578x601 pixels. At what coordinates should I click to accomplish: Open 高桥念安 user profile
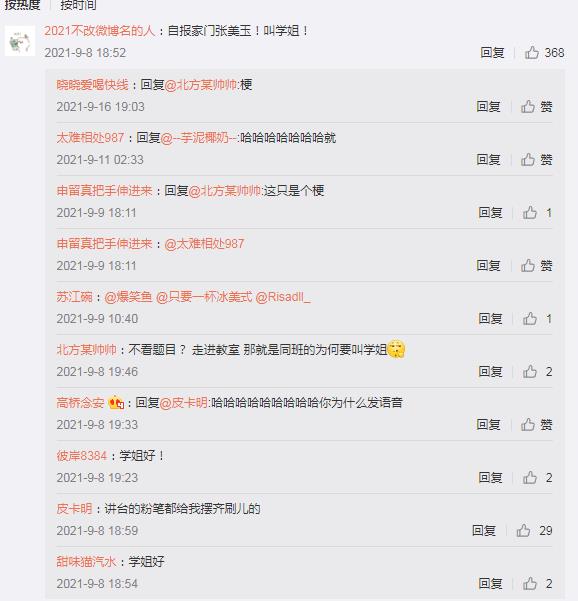coord(80,403)
